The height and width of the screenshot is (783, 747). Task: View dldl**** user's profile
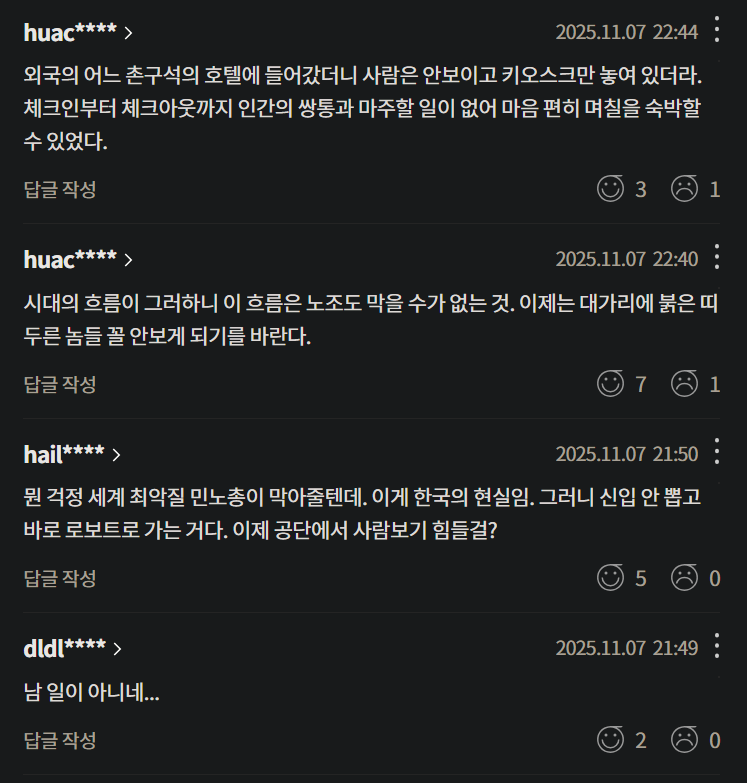pyautogui.click(x=72, y=648)
